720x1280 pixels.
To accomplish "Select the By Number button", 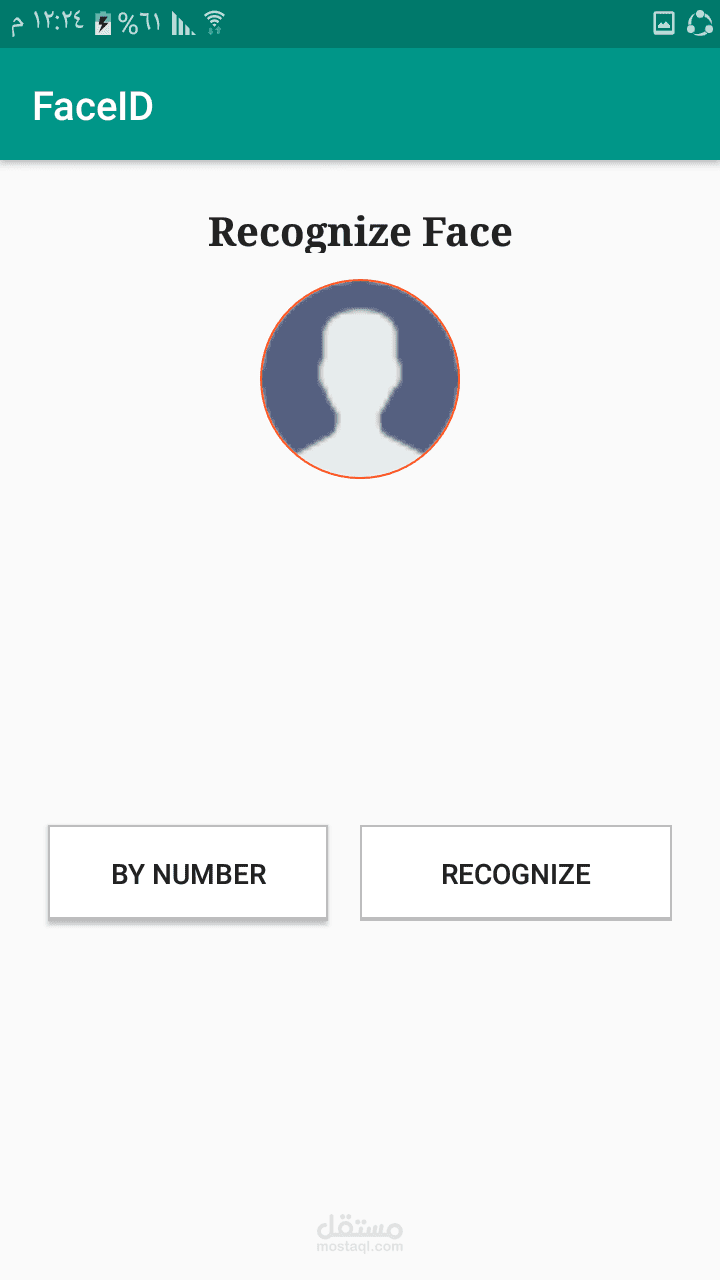I will pyautogui.click(x=188, y=873).
